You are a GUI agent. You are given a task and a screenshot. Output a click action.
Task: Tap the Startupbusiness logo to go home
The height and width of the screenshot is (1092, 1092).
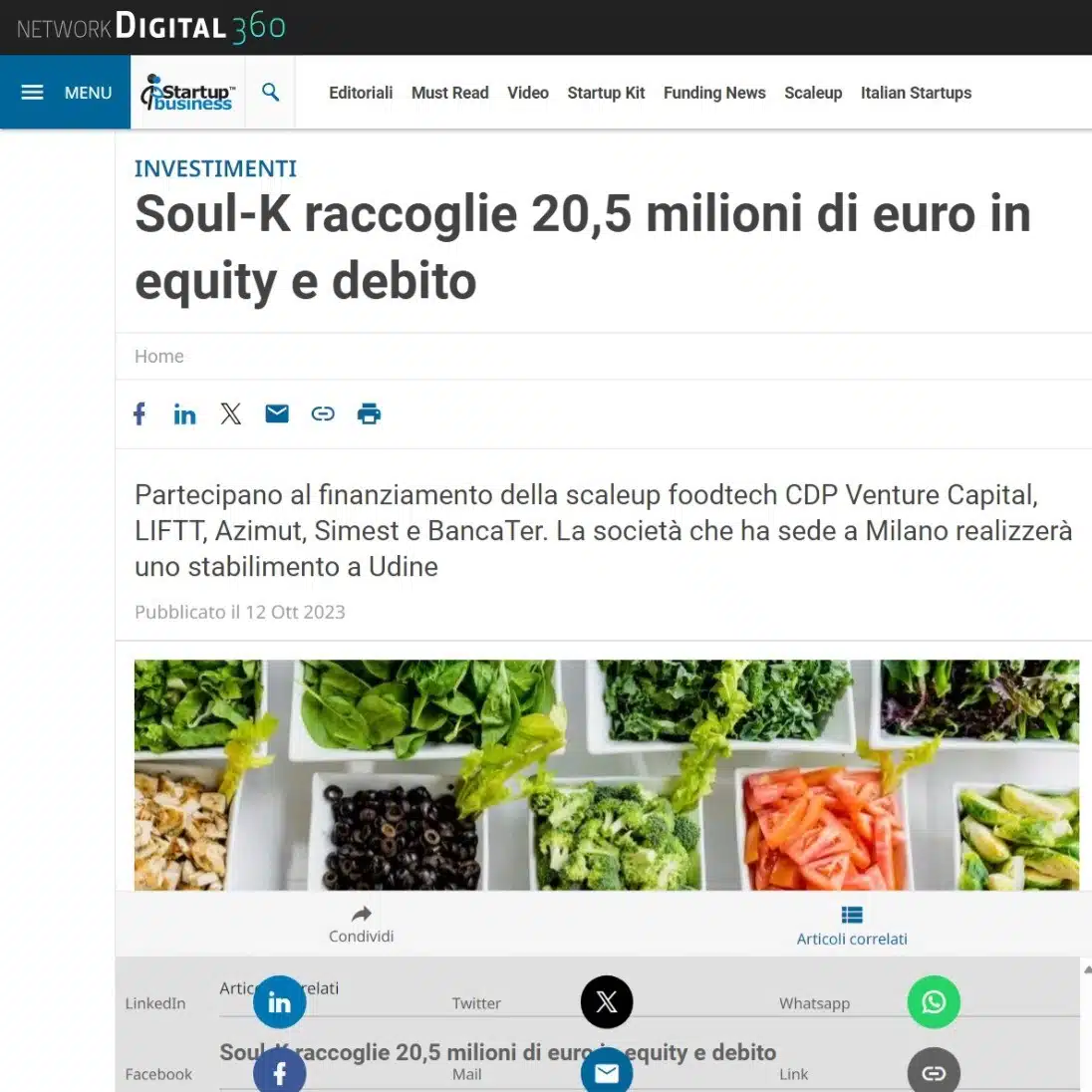pyautogui.click(x=188, y=93)
